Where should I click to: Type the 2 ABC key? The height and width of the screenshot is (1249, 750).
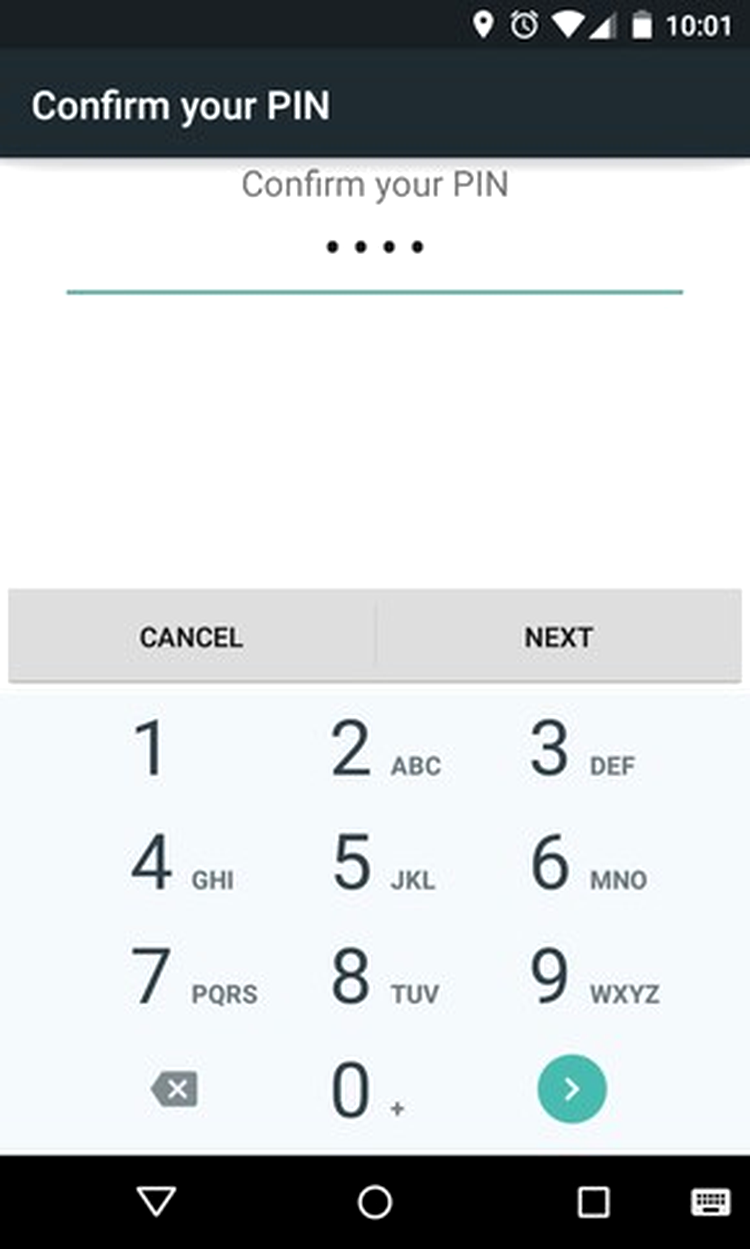375,750
